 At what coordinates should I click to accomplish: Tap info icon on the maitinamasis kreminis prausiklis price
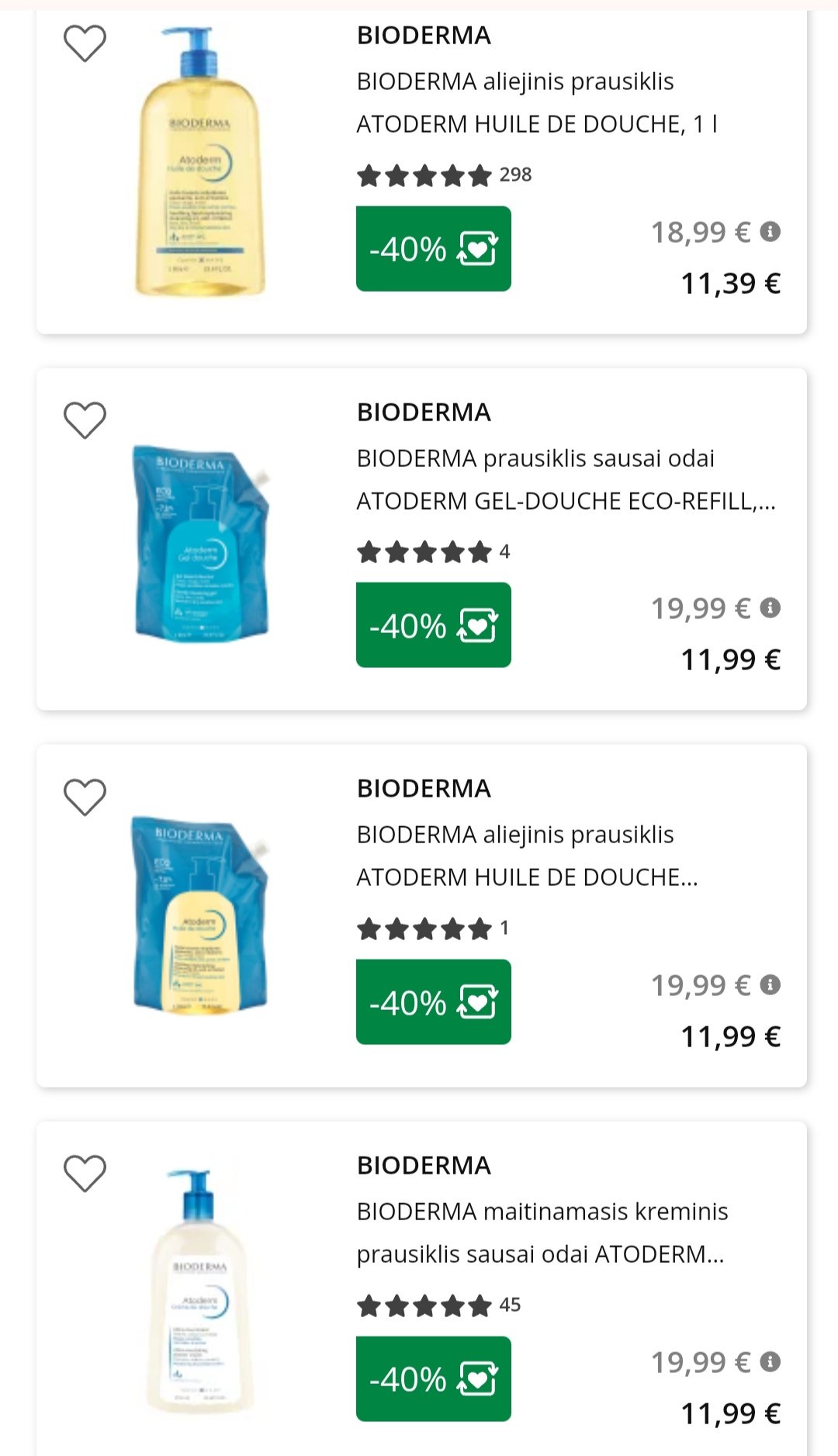point(770,1361)
